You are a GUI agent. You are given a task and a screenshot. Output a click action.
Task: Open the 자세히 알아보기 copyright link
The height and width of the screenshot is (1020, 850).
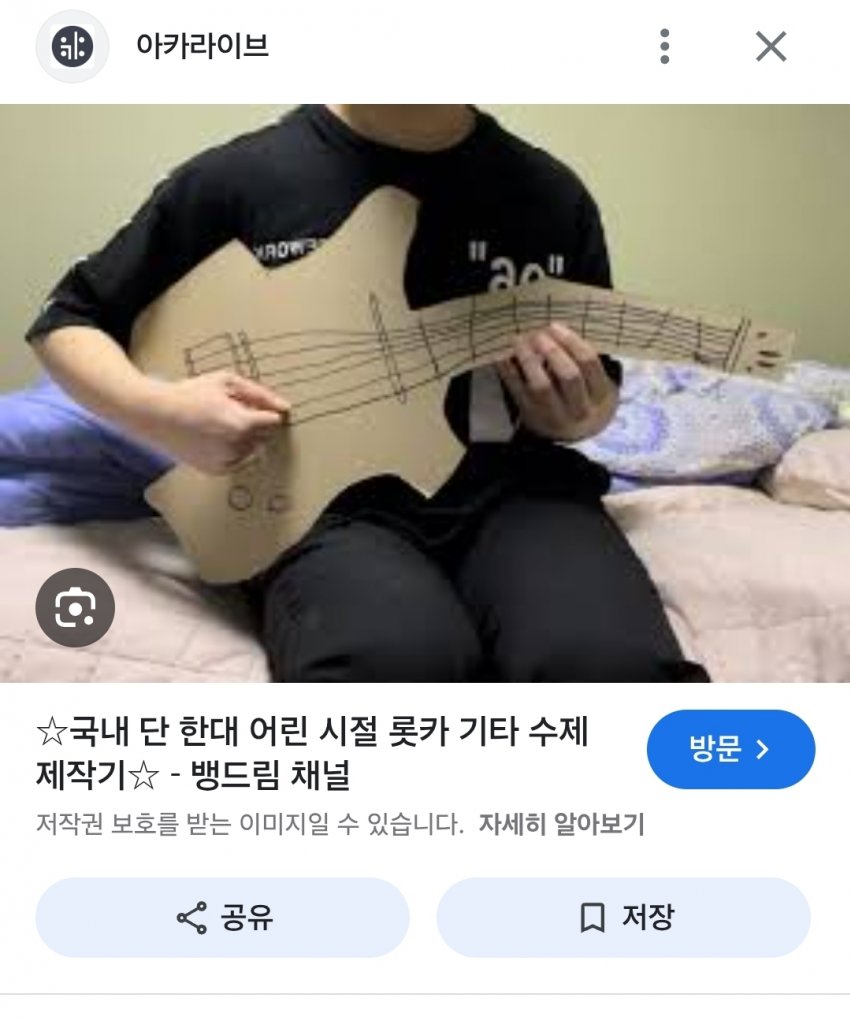[561, 824]
